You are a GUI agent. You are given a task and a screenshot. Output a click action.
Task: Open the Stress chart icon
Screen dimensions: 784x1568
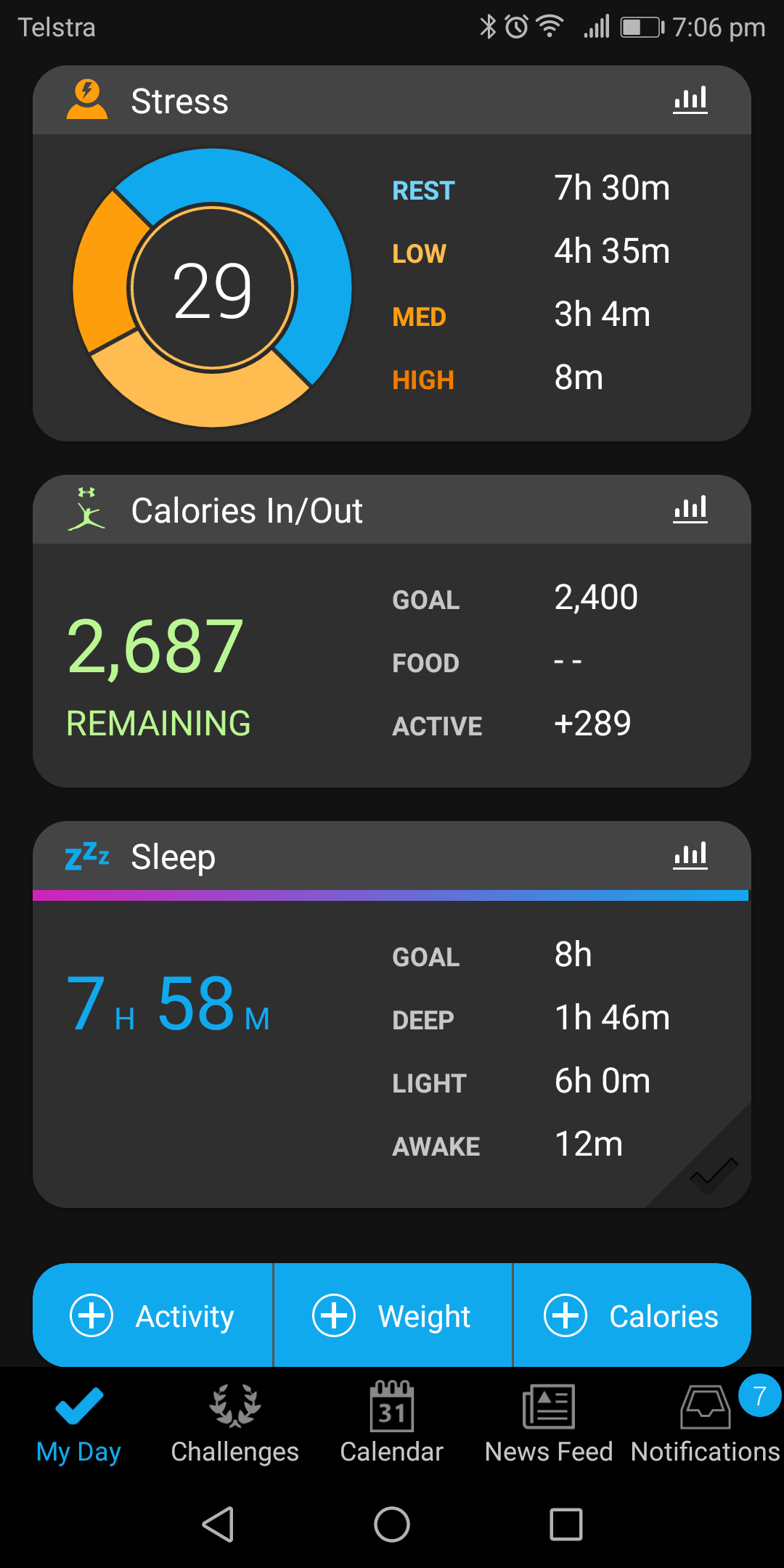pos(690,100)
